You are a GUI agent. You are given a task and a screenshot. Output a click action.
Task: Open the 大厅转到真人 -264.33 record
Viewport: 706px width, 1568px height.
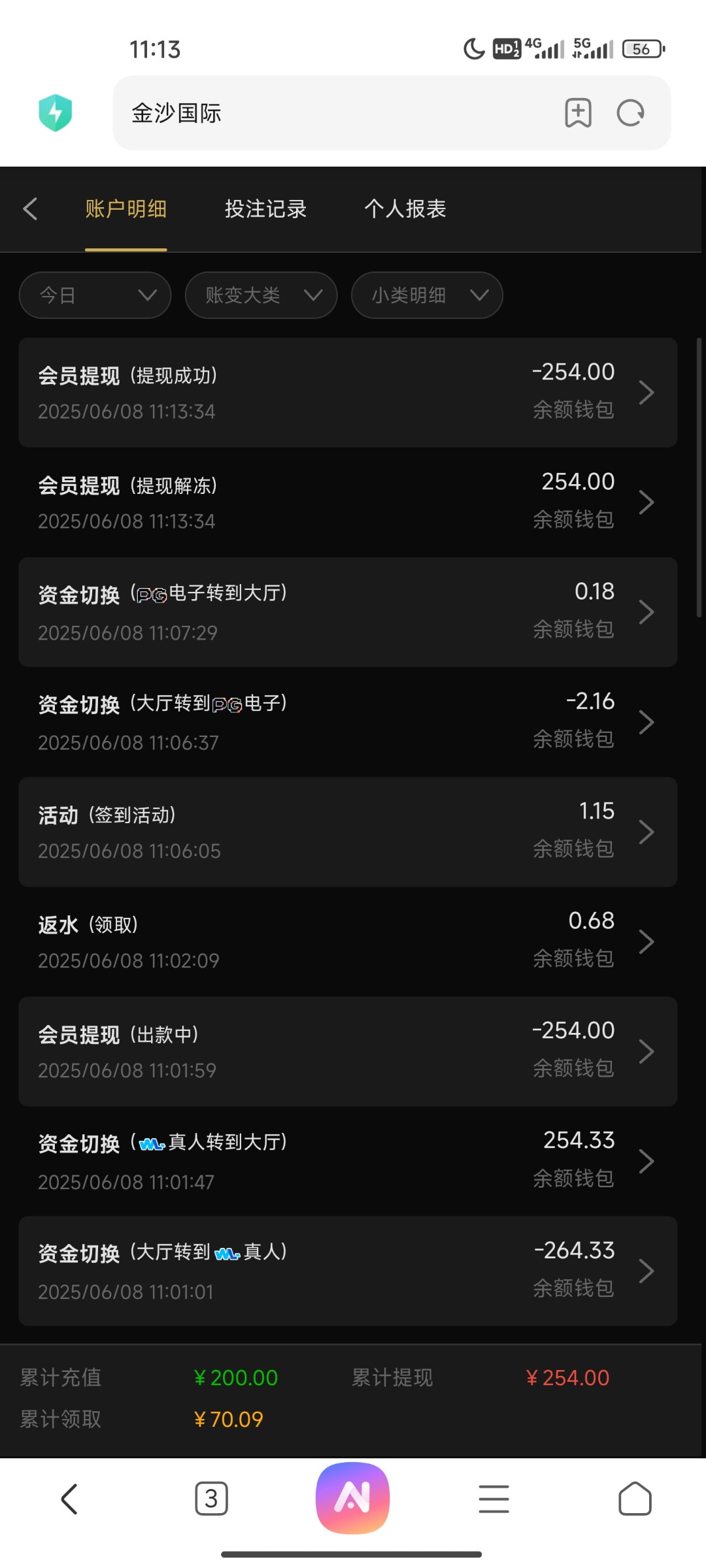pos(348,1271)
